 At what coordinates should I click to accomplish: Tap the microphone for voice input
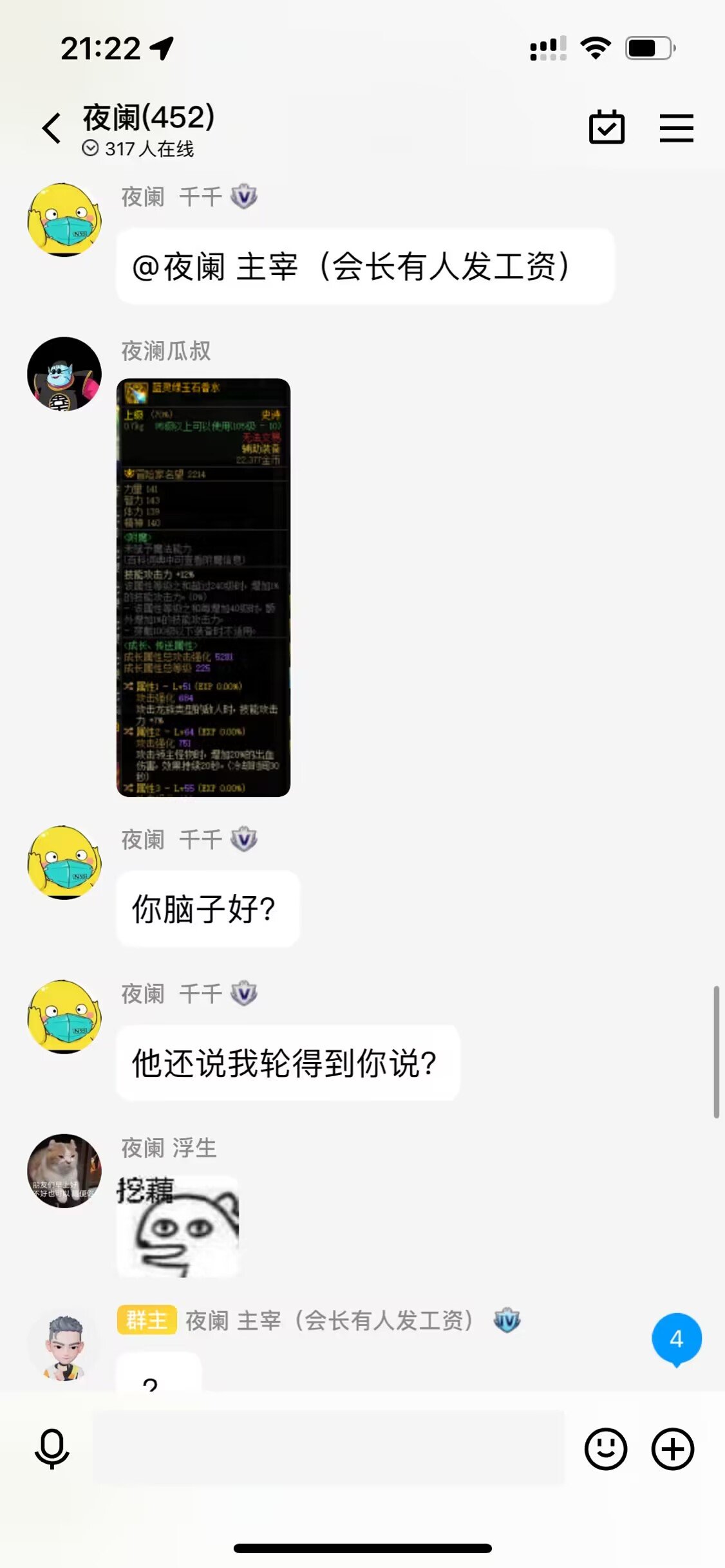coord(52,1449)
